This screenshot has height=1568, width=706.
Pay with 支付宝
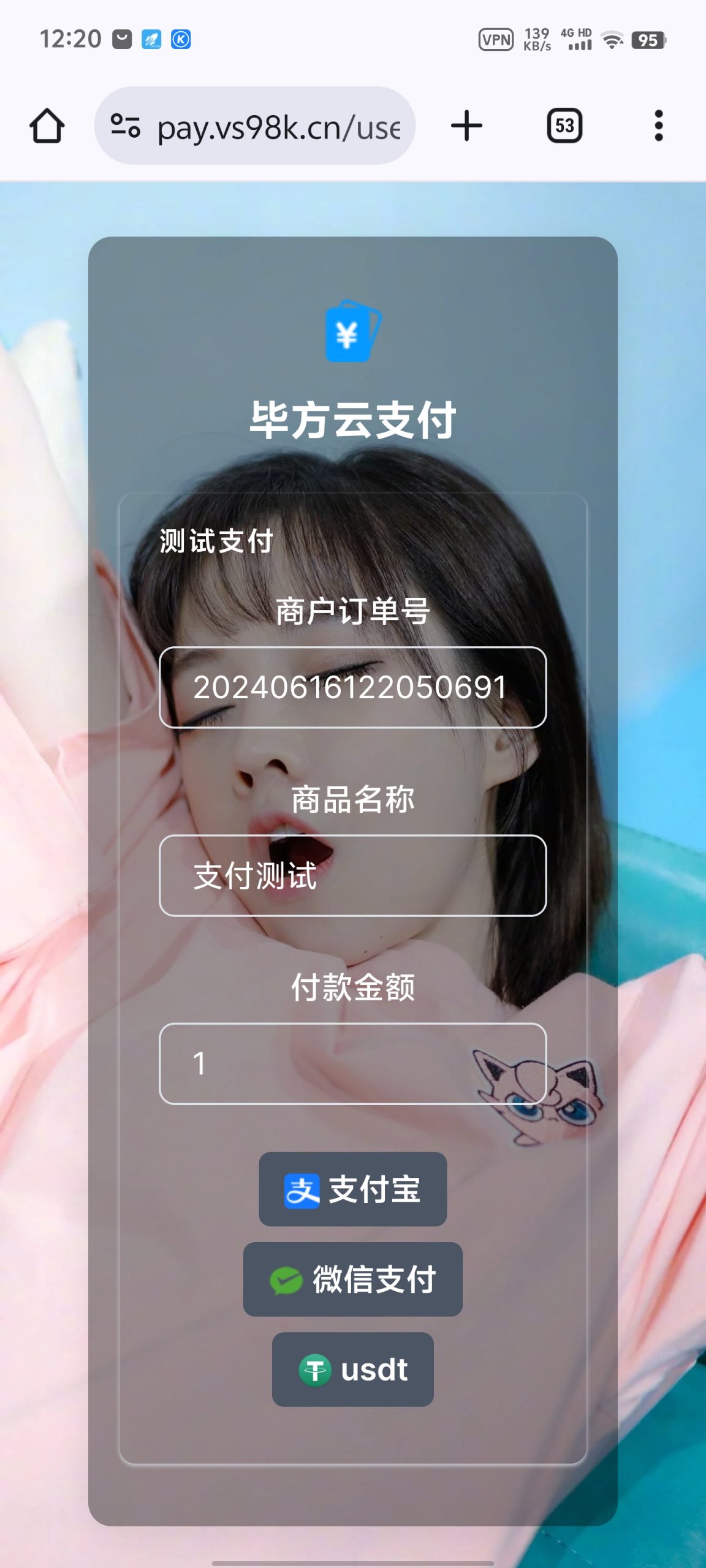point(352,1189)
